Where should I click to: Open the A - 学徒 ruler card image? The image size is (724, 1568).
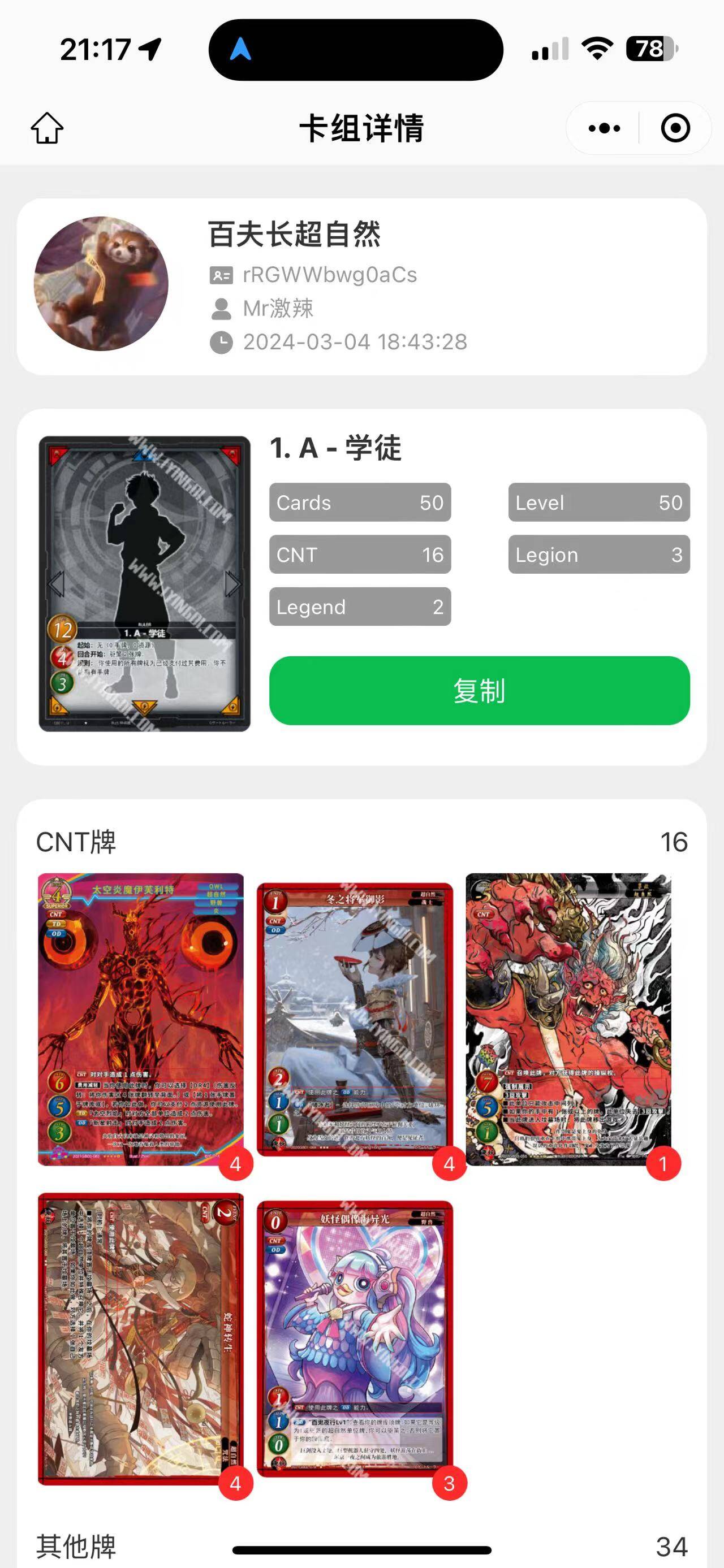(x=144, y=583)
